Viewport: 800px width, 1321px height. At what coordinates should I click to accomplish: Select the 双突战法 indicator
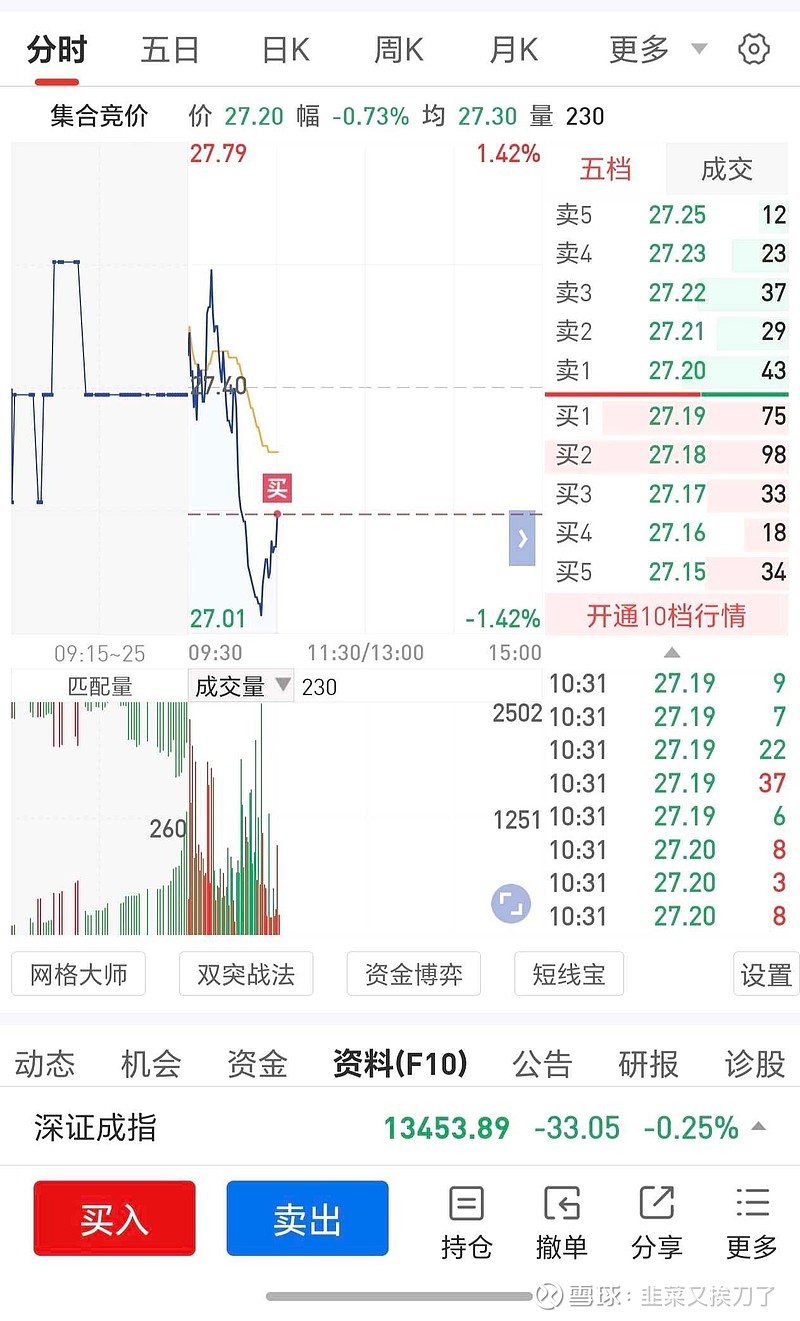point(246,974)
